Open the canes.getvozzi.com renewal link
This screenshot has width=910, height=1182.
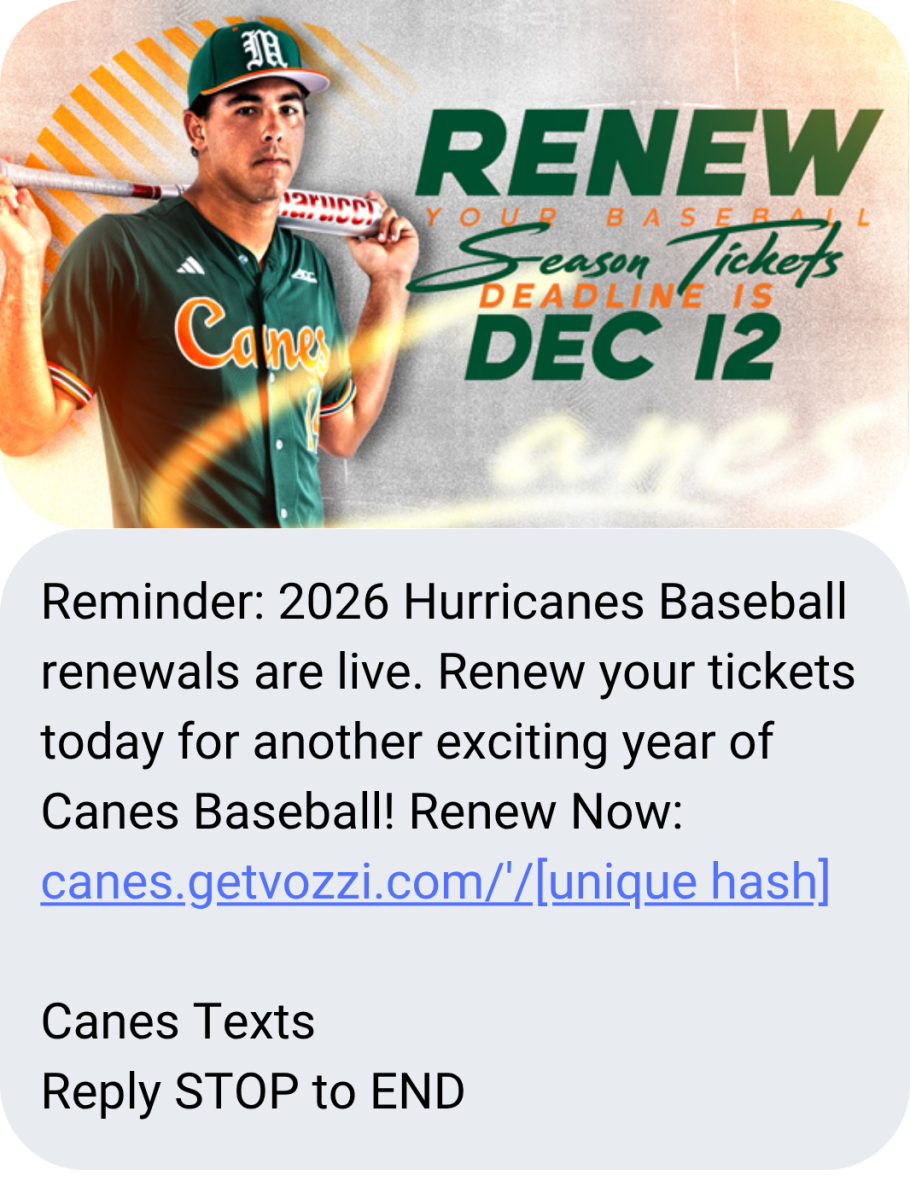[435, 884]
